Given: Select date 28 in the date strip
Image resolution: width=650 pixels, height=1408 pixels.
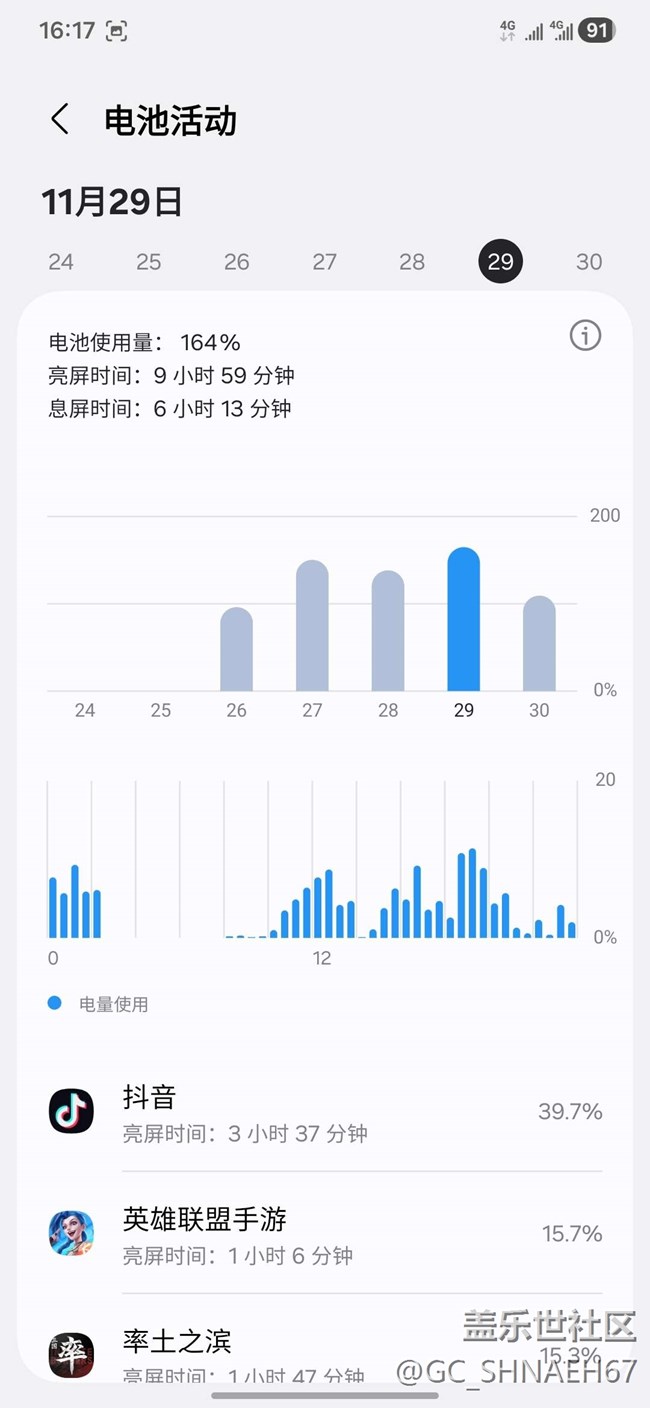Looking at the screenshot, I should tap(412, 262).
